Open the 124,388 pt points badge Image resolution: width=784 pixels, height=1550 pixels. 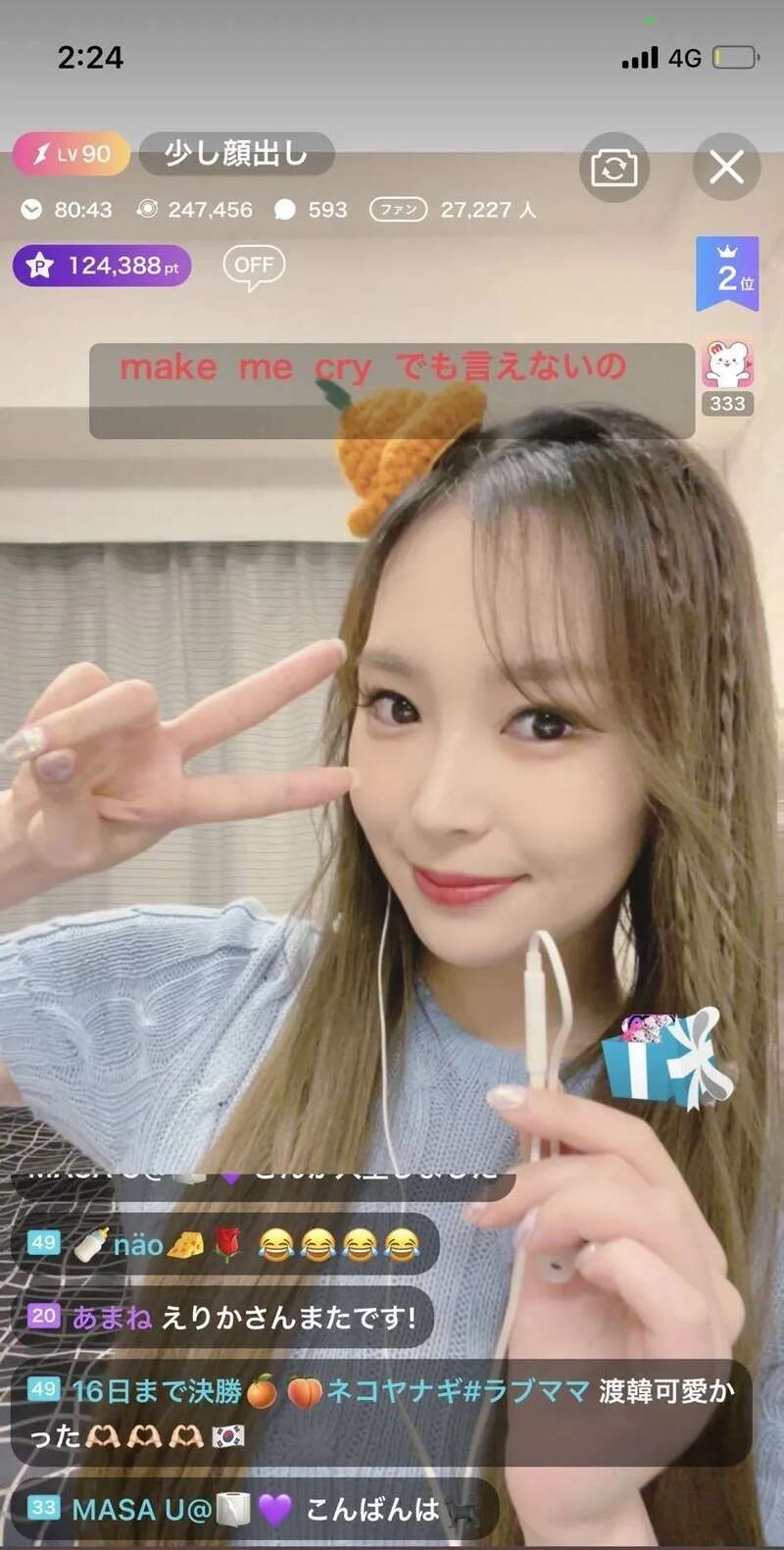102,266
